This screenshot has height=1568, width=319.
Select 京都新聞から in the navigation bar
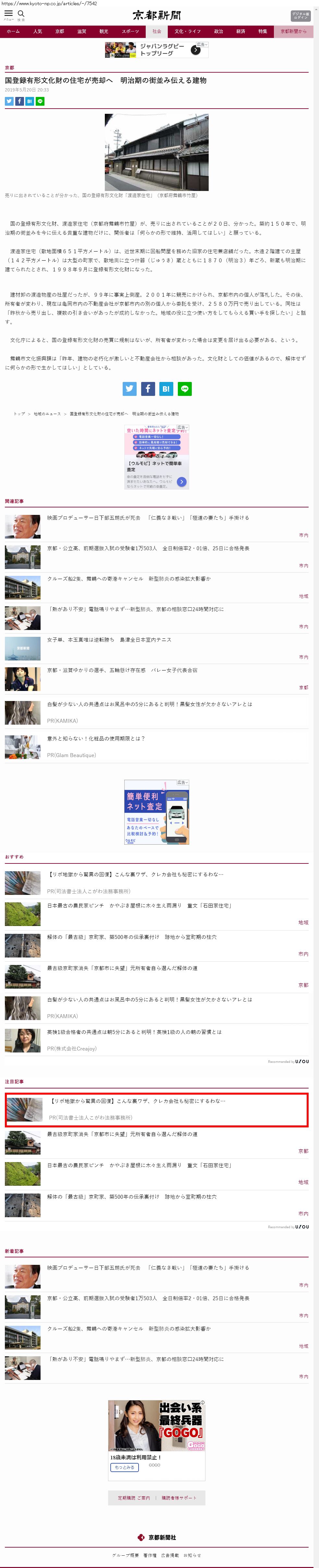tap(293, 32)
